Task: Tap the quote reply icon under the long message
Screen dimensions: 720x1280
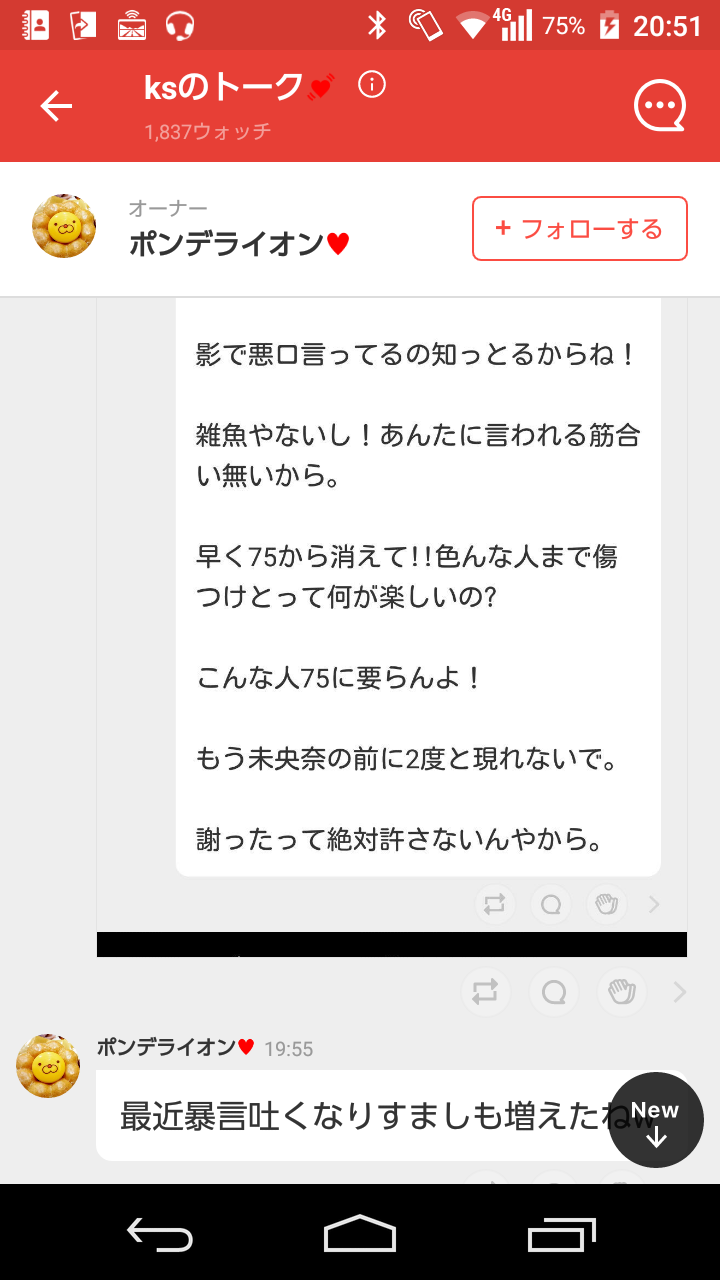Action: (x=551, y=904)
